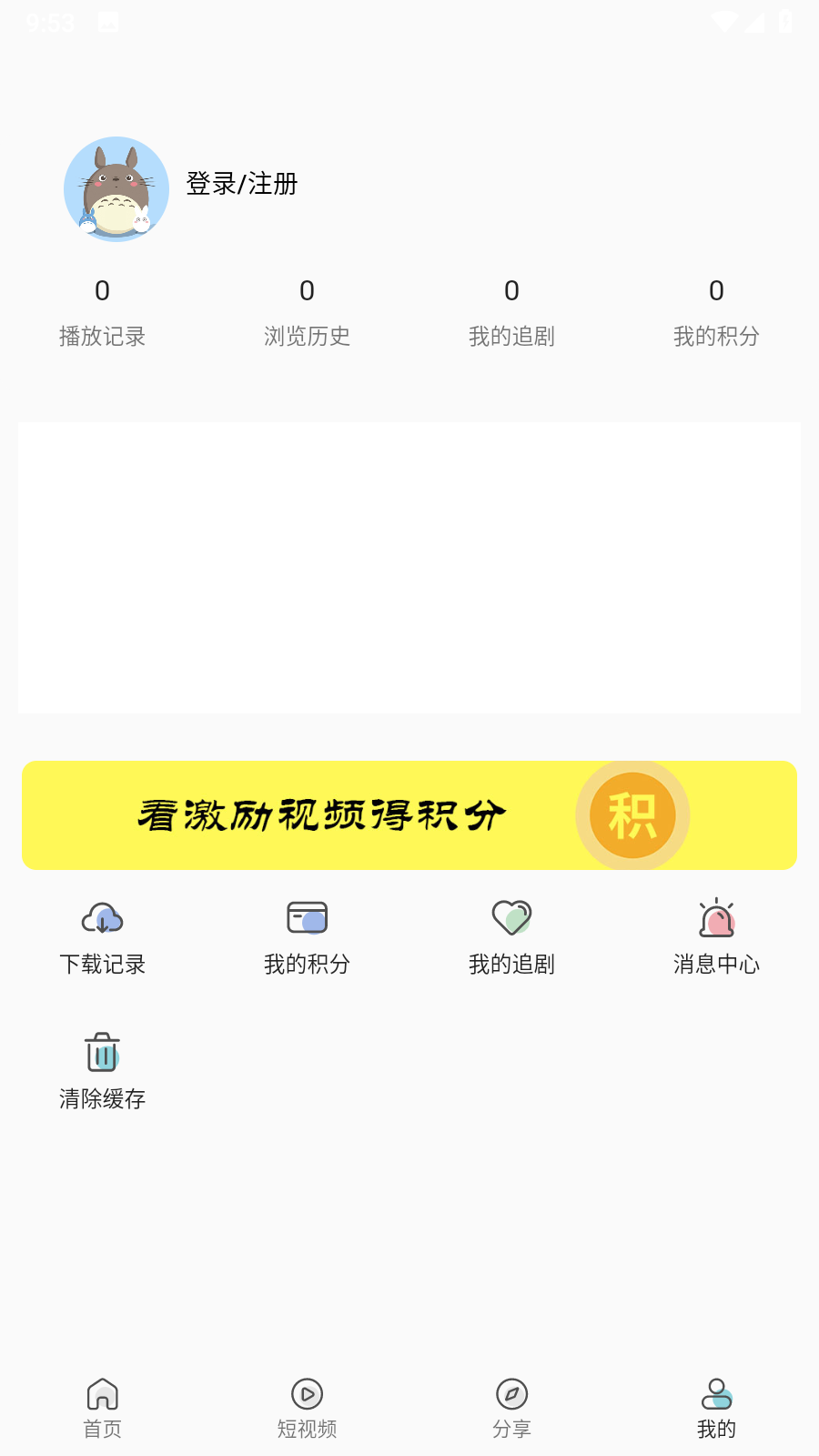Tap 登录/注册 to sign in
The image size is (819, 1456).
pos(242,184)
